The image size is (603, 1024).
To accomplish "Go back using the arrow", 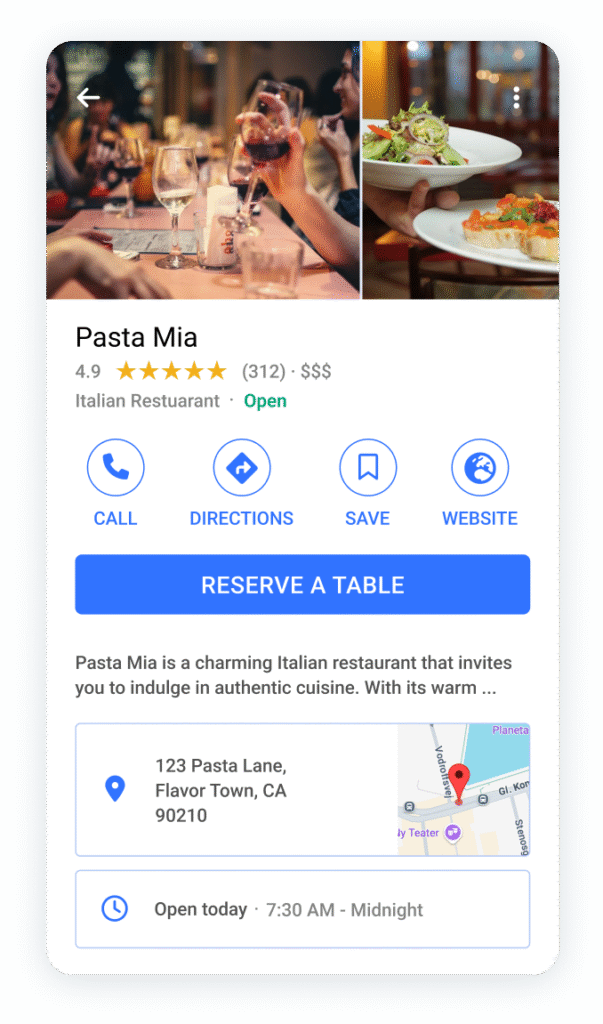I will tap(88, 97).
